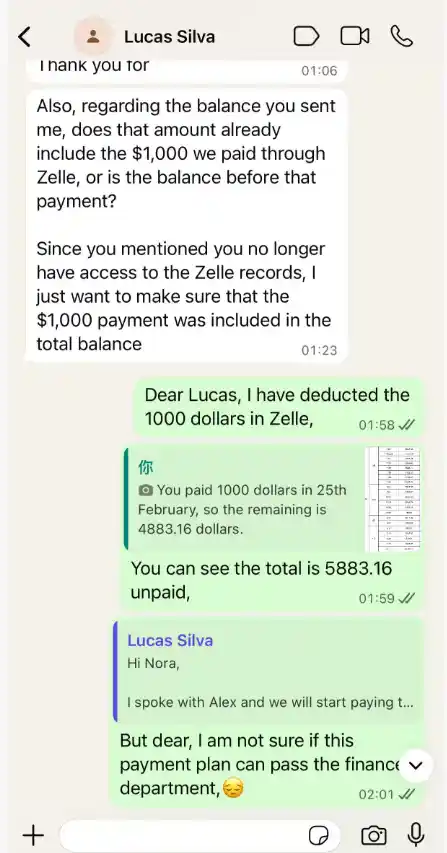
Task: Tap the microphone to record voice message
Action: (416, 835)
